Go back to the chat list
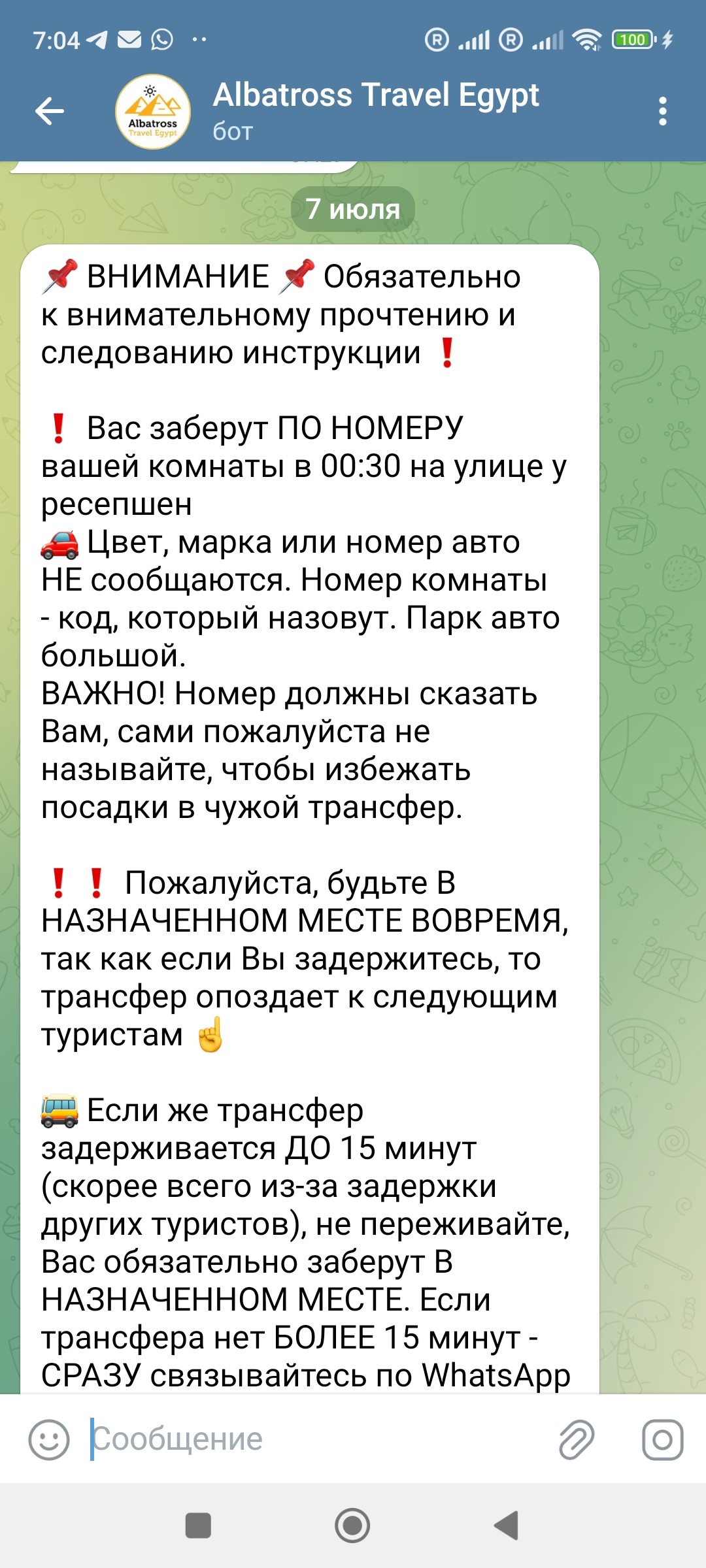The height and width of the screenshot is (1568, 706). tap(50, 111)
